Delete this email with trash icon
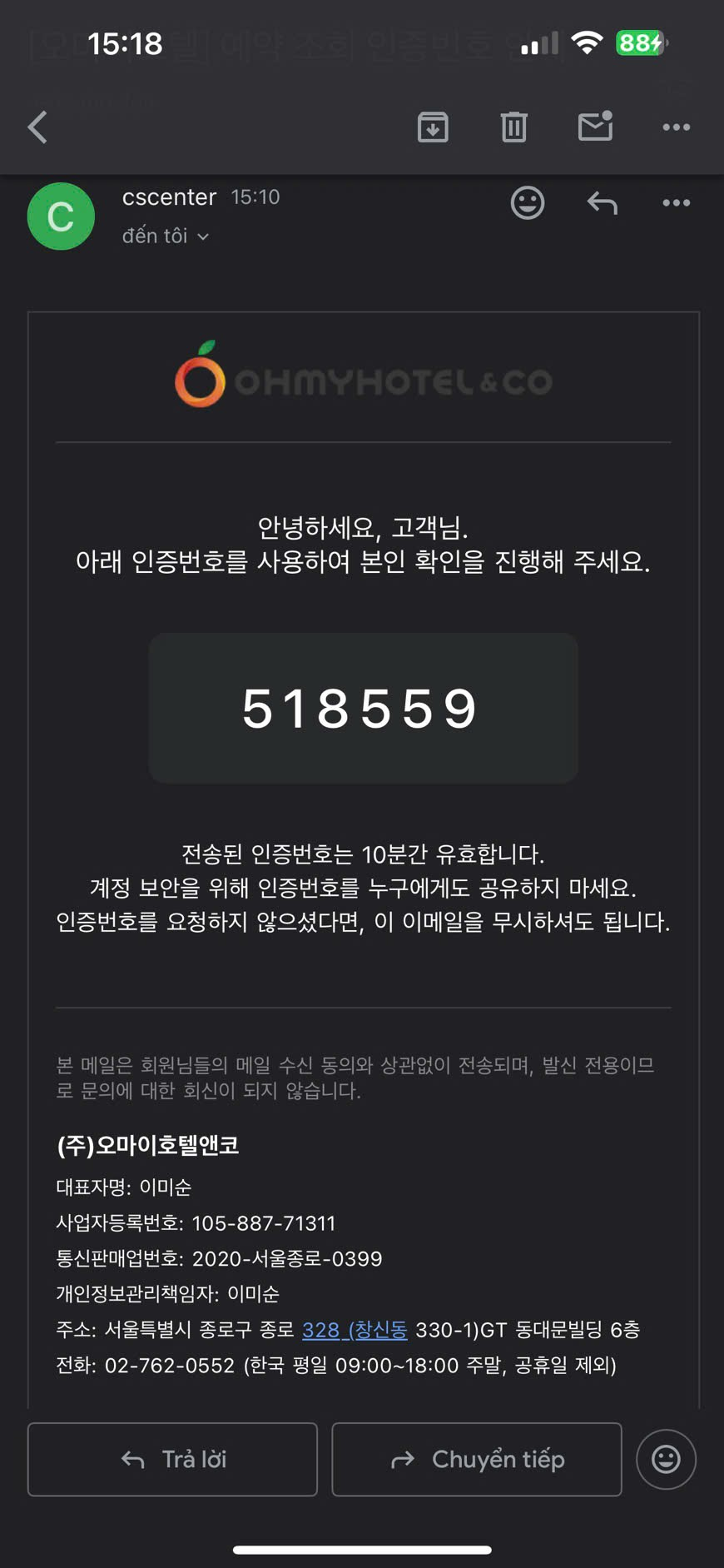Viewport: 724px width, 1568px height. point(513,127)
